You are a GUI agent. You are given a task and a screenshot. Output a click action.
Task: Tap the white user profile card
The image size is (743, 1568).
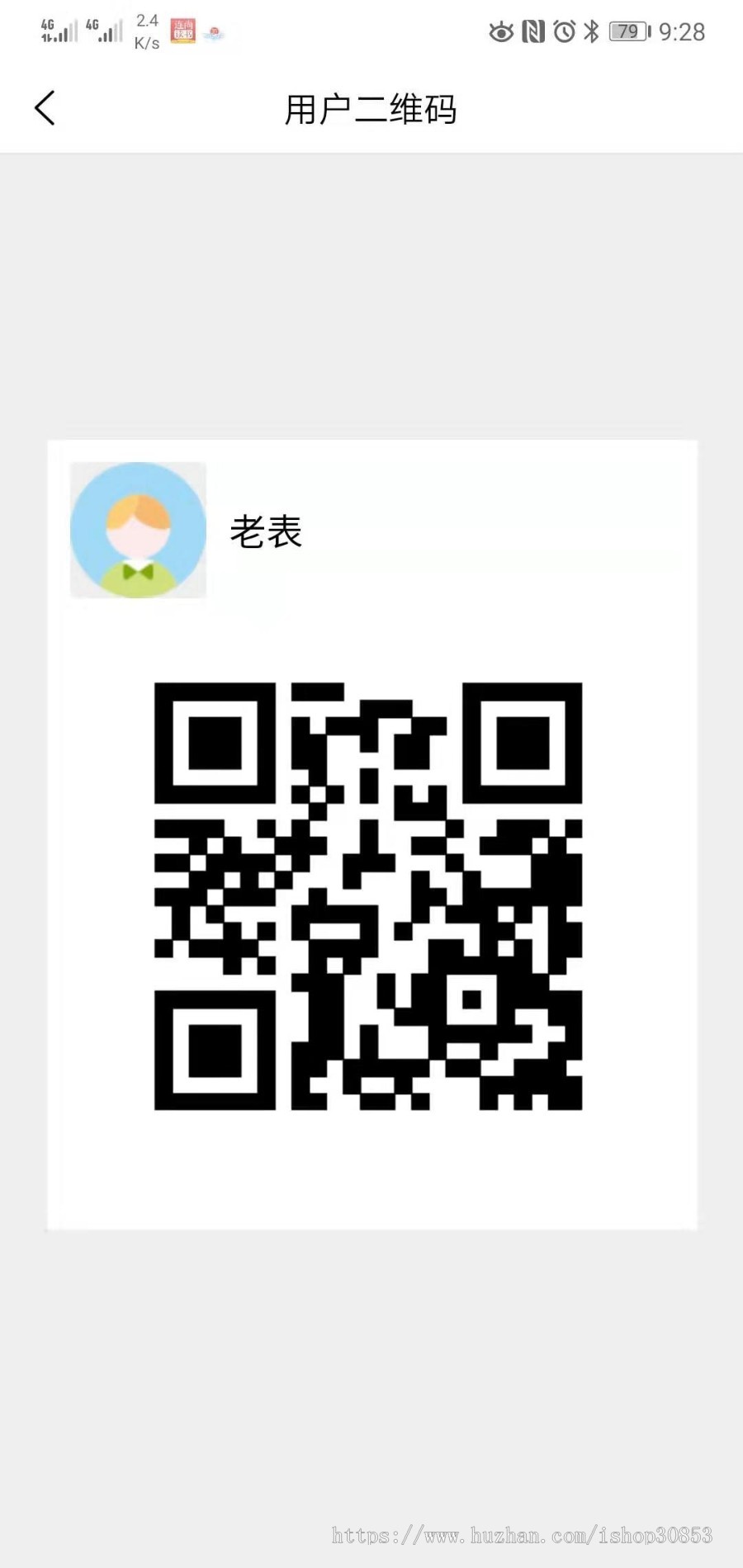click(x=371, y=834)
